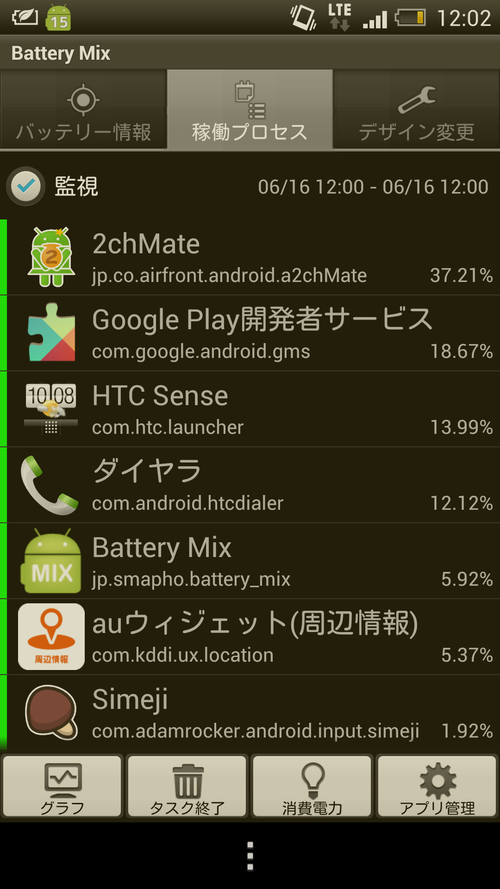The width and height of the screenshot is (500, 889).
Task: Open the auウィジェット(周辺情報) row
Action: point(250,637)
